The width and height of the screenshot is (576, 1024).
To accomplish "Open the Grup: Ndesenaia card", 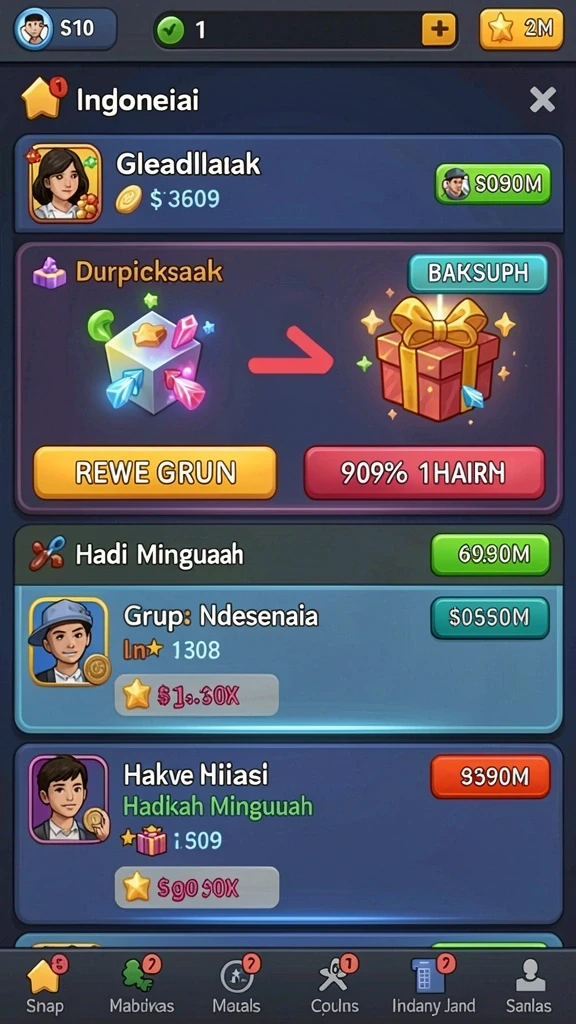I will (288, 658).
